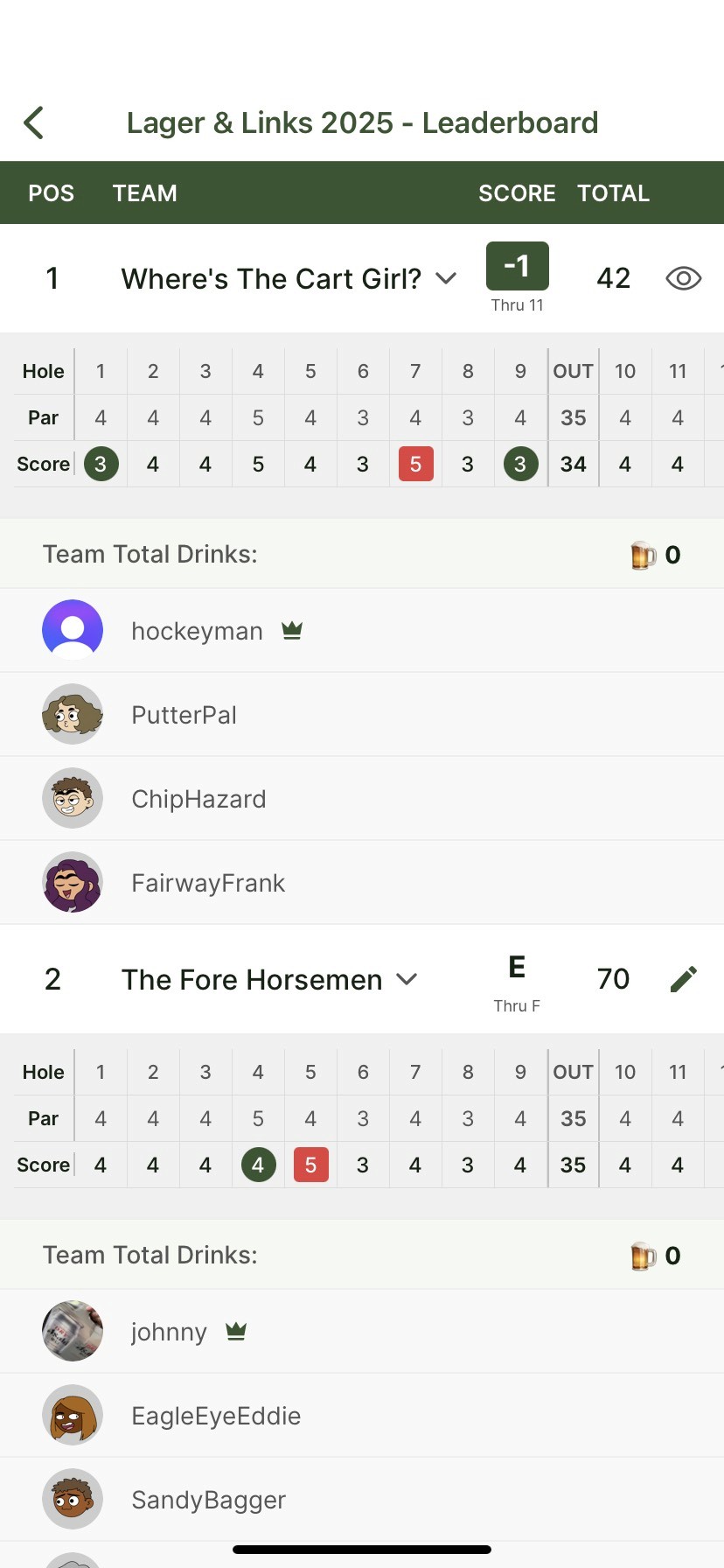Image resolution: width=724 pixels, height=1568 pixels.
Task: Open PutterPal's player row
Action: (x=362, y=714)
